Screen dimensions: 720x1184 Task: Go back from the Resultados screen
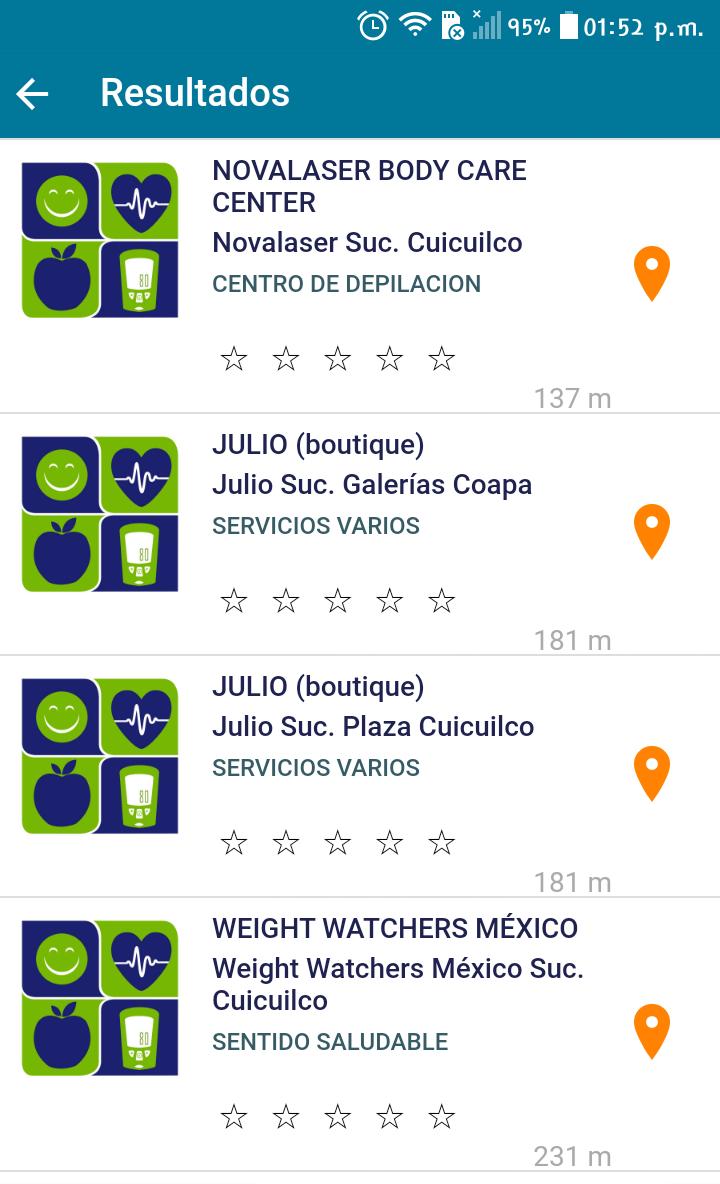[x=32, y=94]
